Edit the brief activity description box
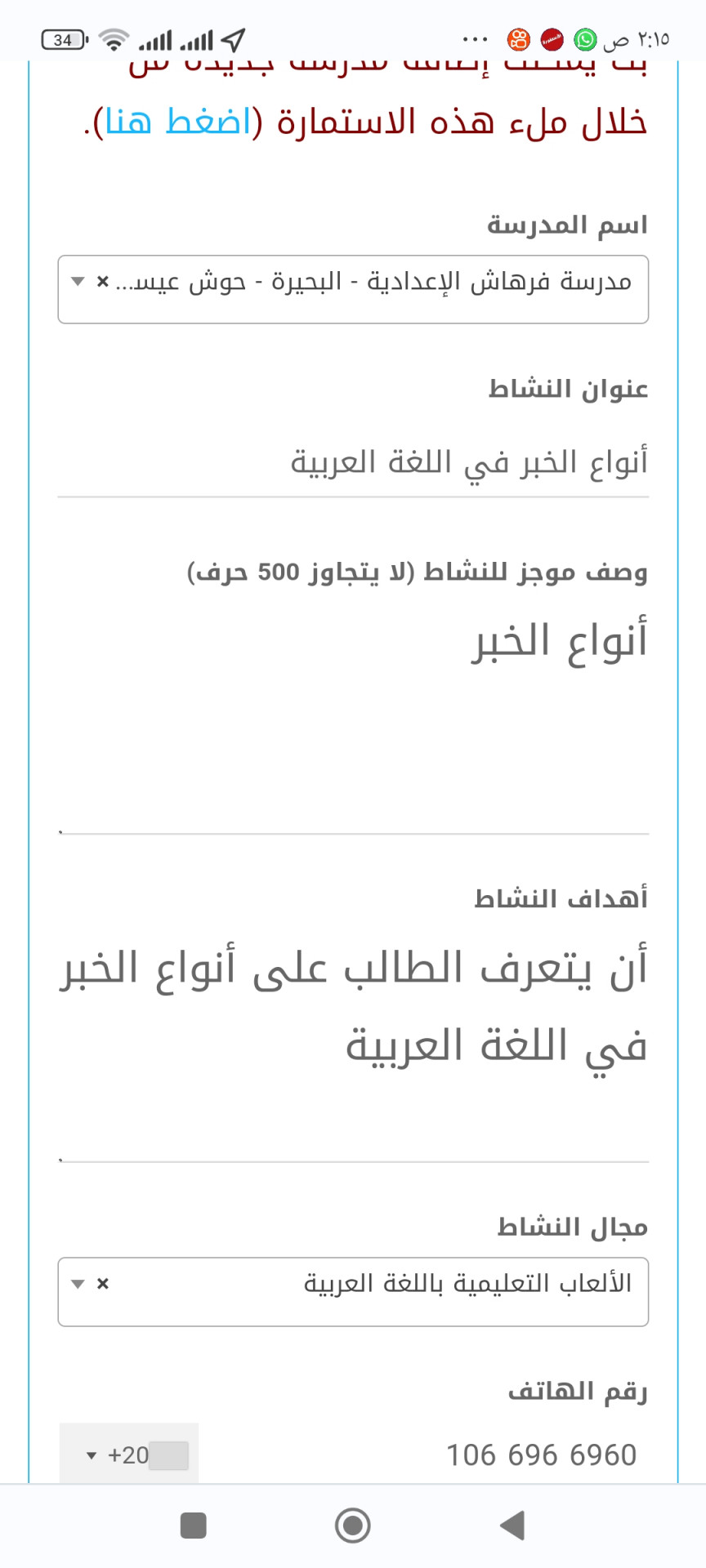 tap(353, 719)
